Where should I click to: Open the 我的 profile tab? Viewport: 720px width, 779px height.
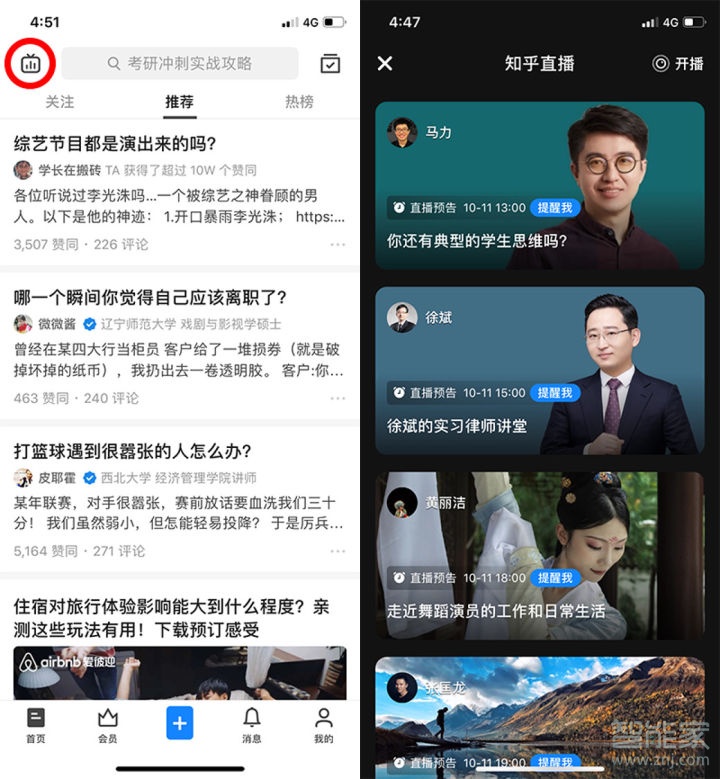(x=323, y=725)
